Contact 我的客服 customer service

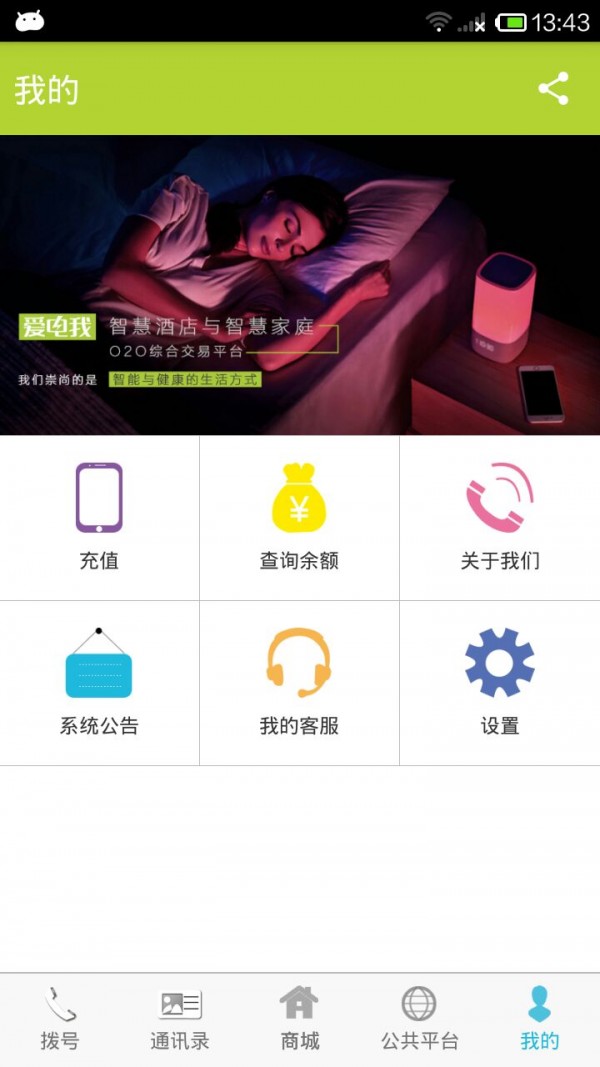tap(299, 682)
